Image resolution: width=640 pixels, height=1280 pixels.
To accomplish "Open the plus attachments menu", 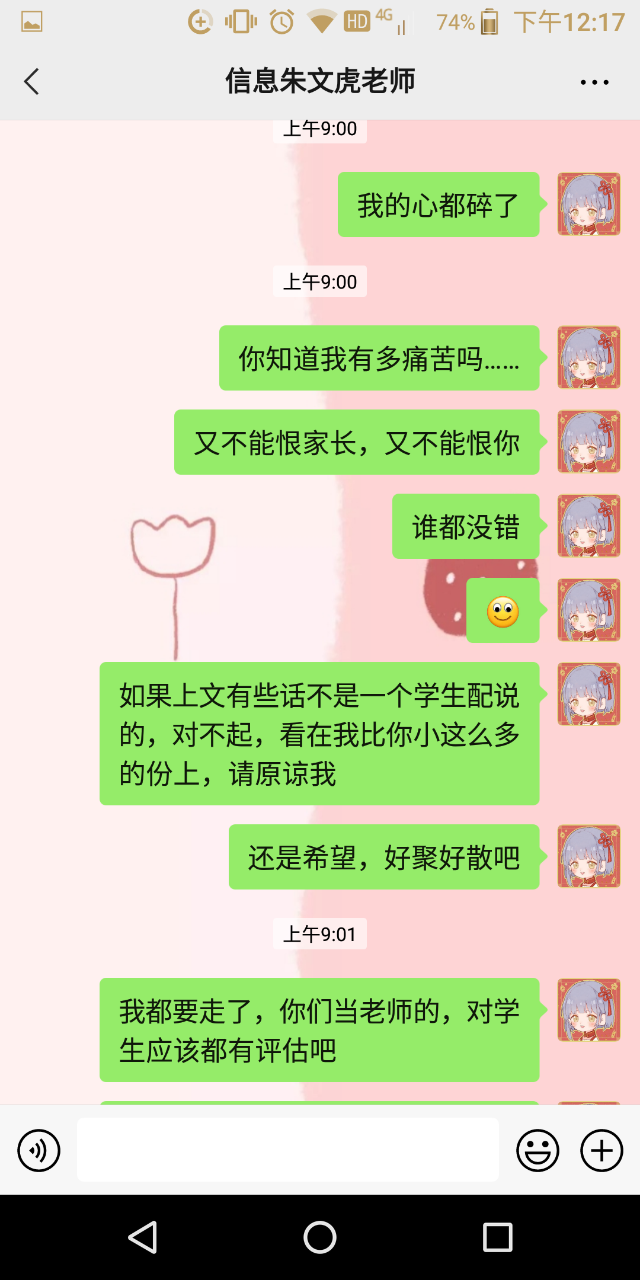I will click(x=601, y=1151).
